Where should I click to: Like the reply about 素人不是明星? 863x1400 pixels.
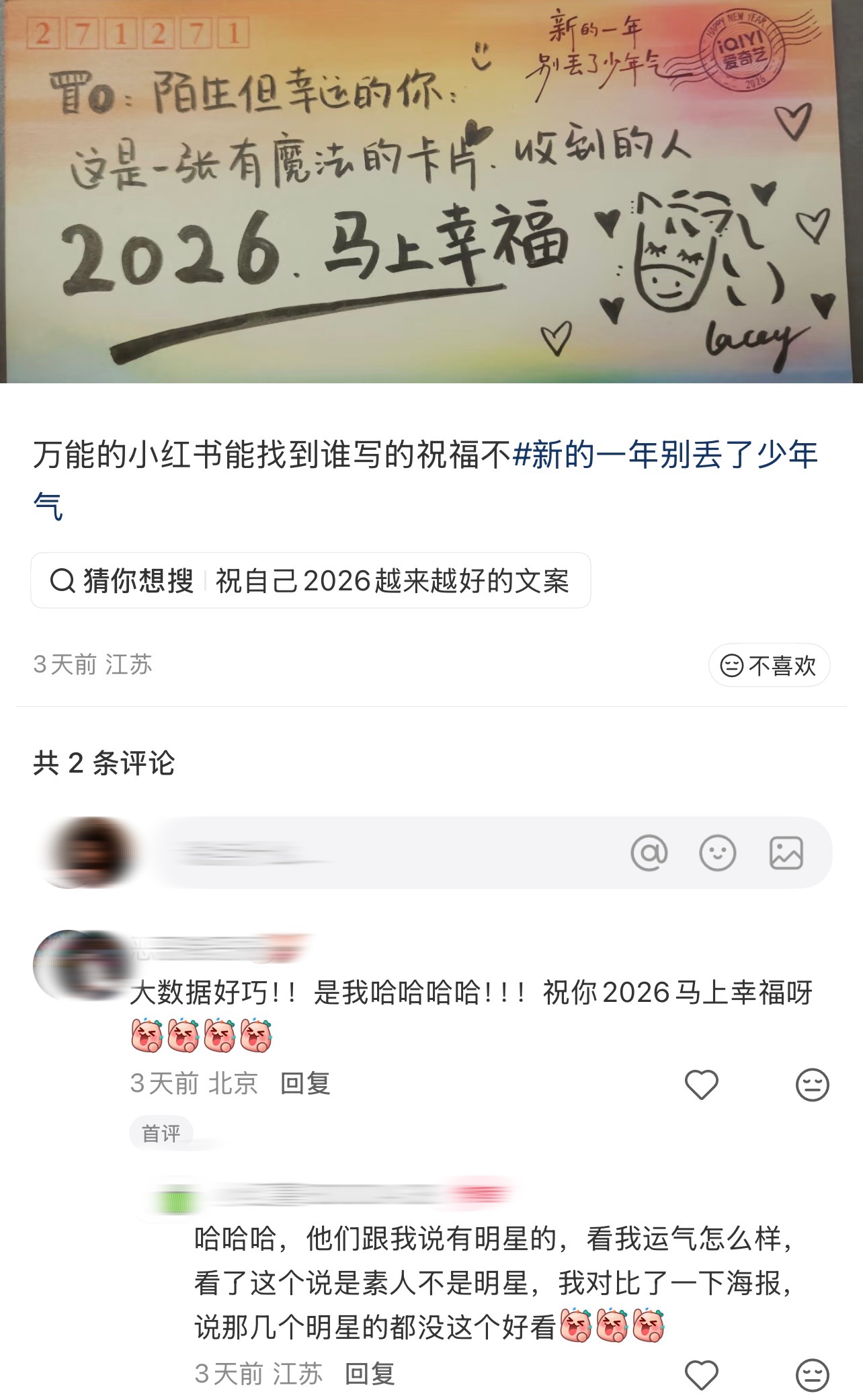click(701, 1374)
